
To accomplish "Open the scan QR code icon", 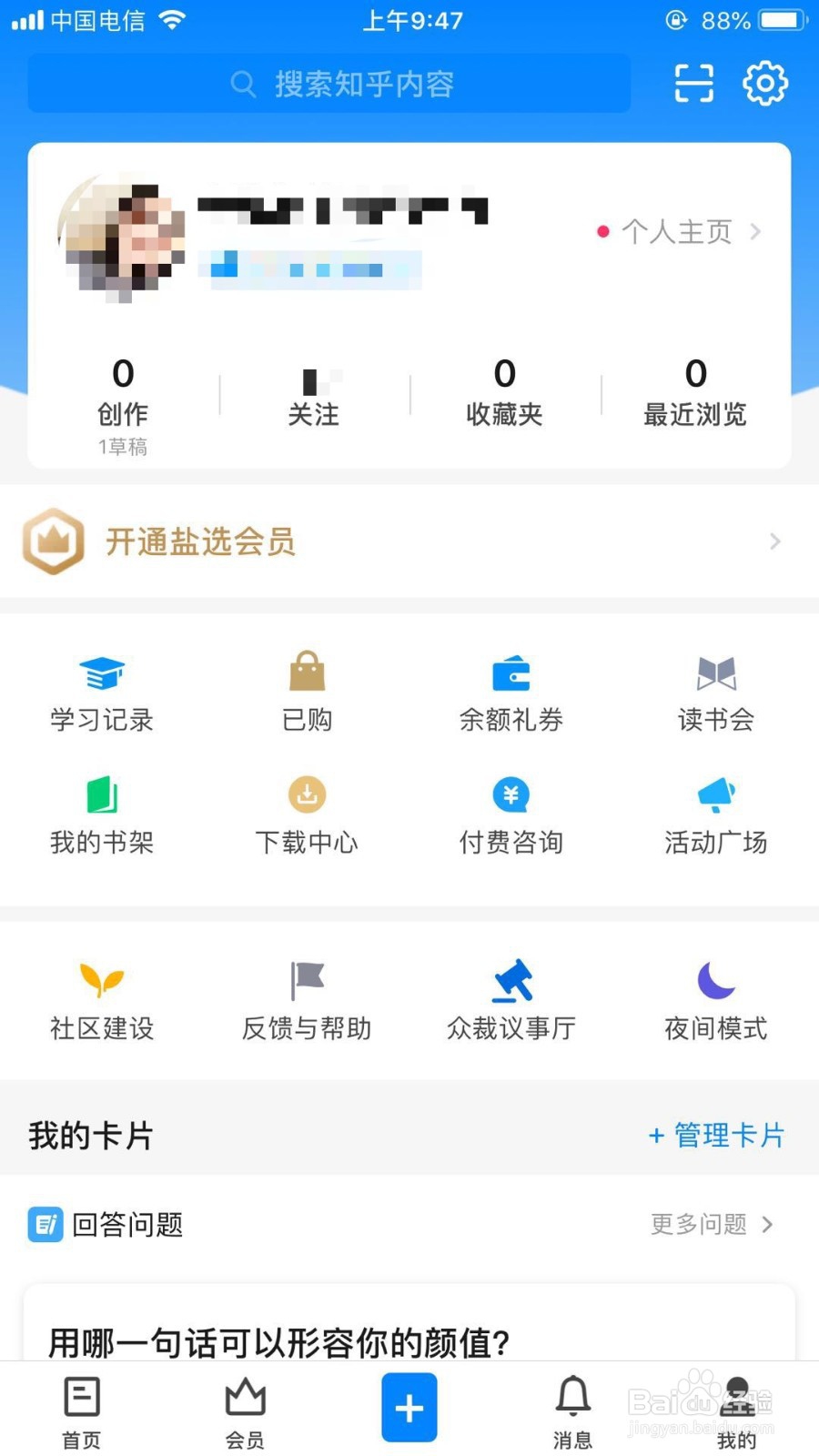I will (693, 84).
